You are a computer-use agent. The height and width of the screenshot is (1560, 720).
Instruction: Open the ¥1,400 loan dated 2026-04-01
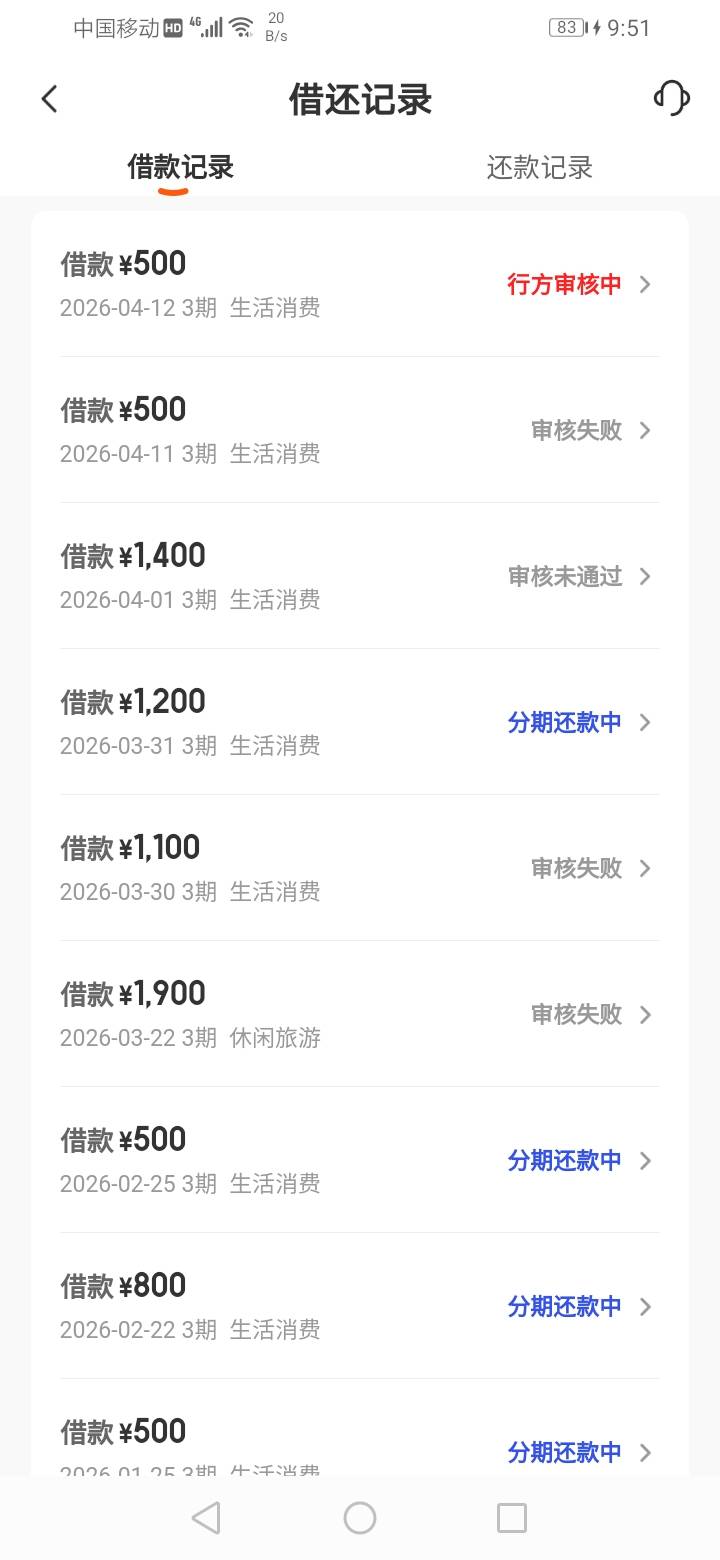pos(360,576)
